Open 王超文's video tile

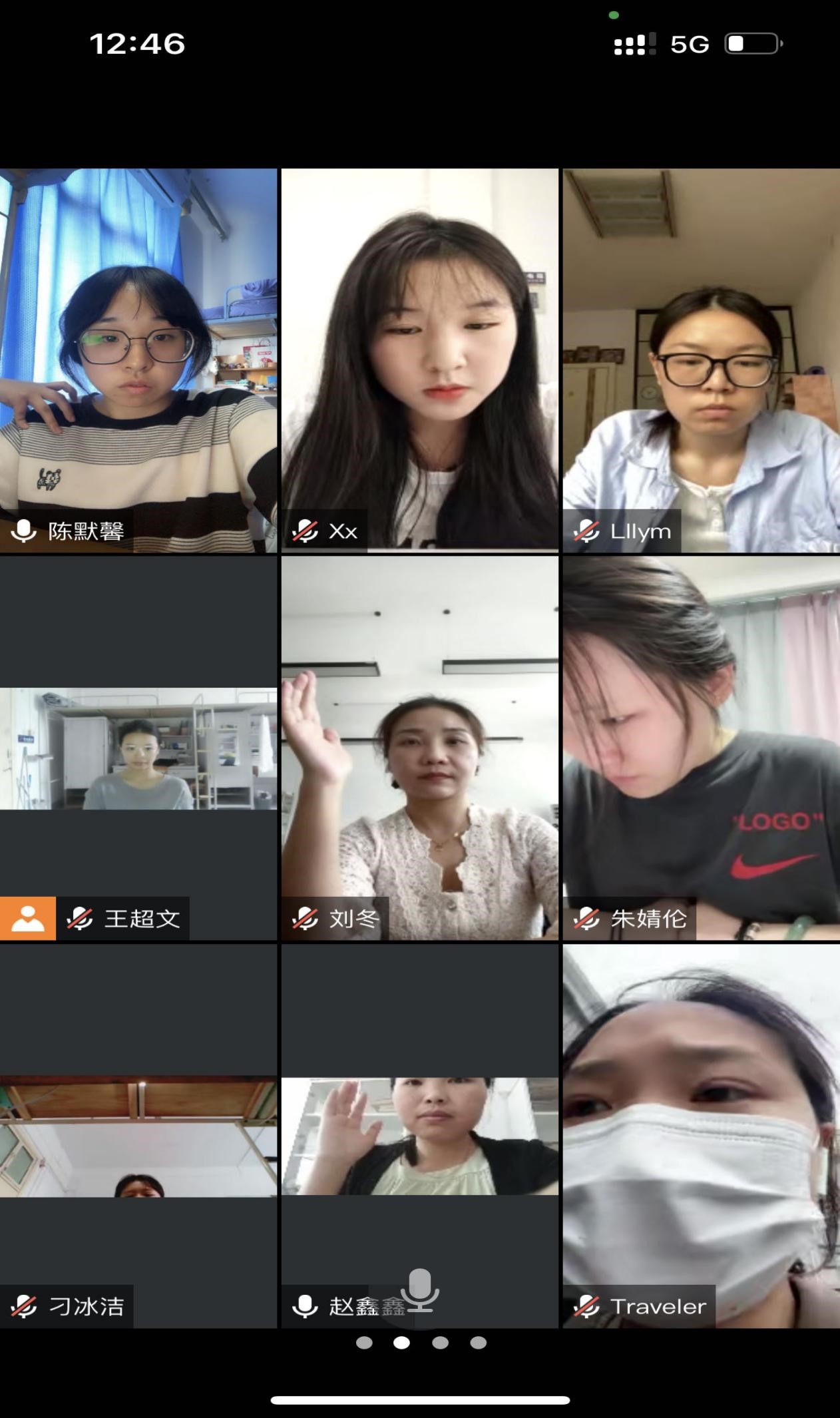pyautogui.click(x=138, y=748)
